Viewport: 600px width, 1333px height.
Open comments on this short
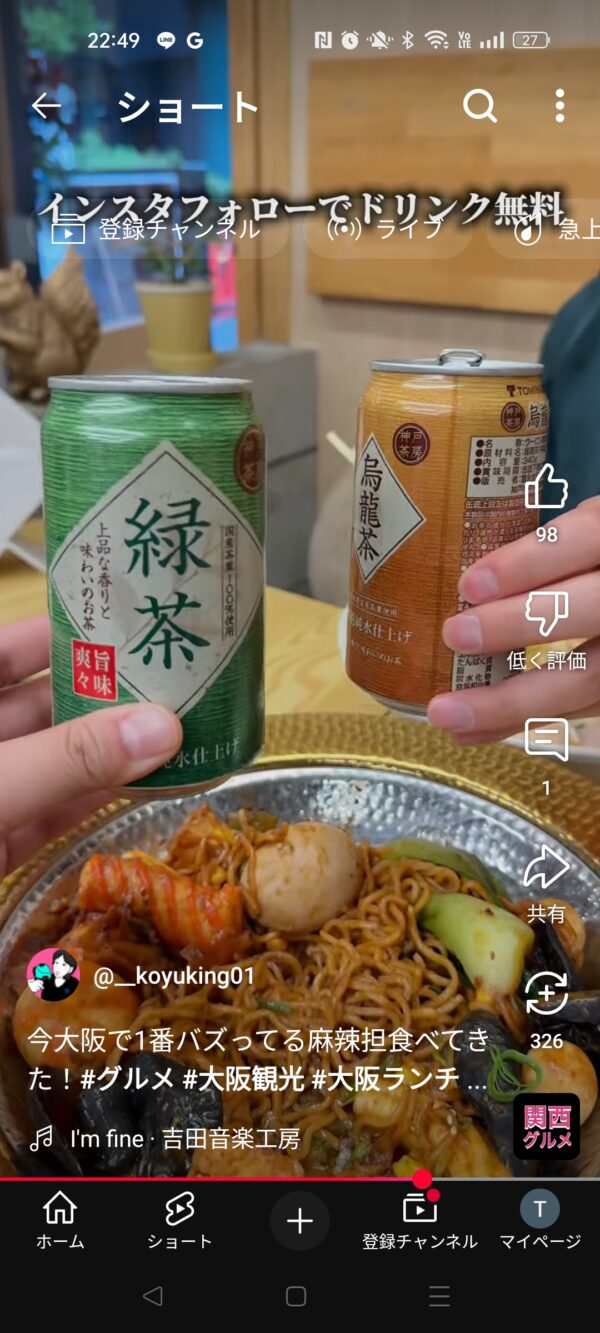pos(546,741)
